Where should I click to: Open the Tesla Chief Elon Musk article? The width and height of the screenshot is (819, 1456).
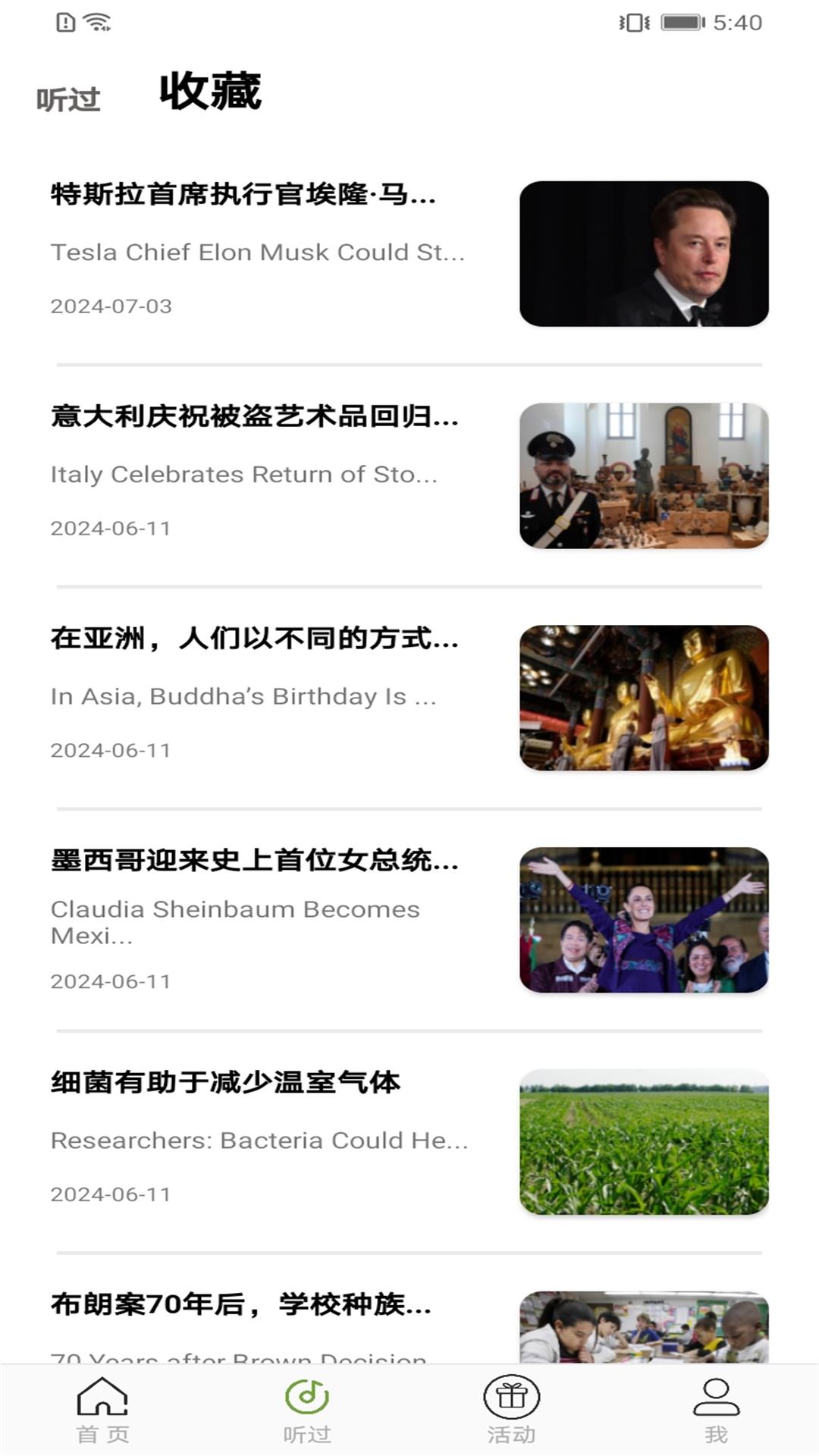409,253
